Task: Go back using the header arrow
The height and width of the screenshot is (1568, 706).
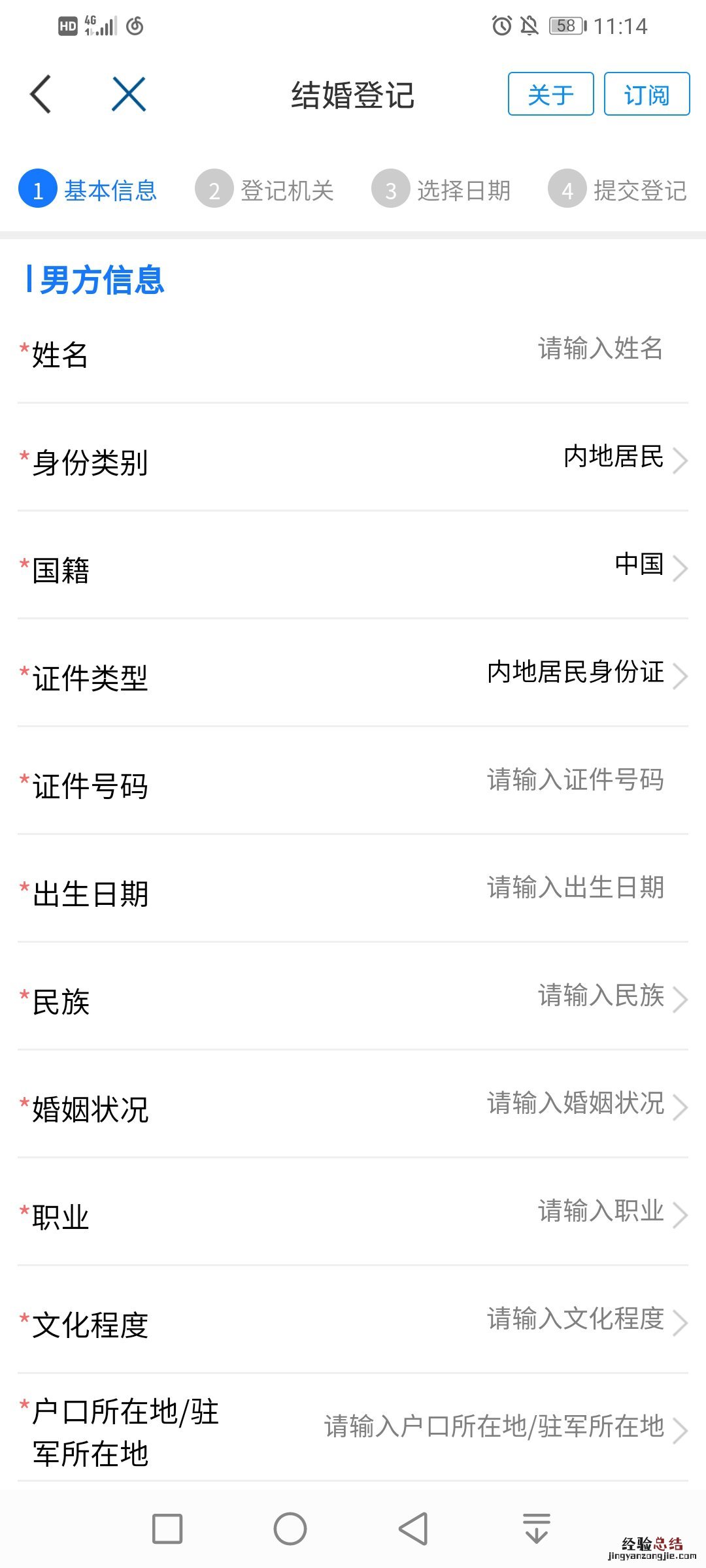Action: [41, 94]
